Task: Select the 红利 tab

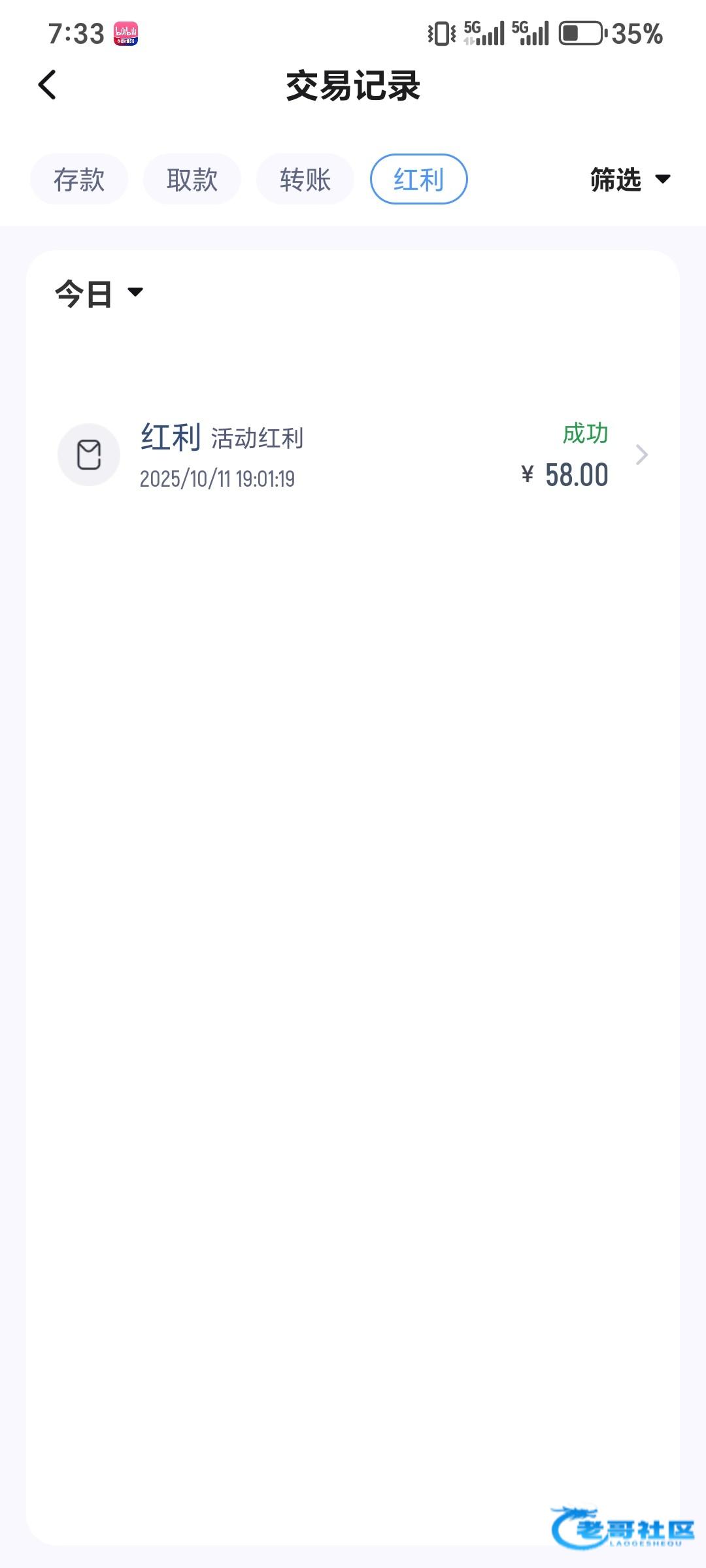Action: (418, 179)
